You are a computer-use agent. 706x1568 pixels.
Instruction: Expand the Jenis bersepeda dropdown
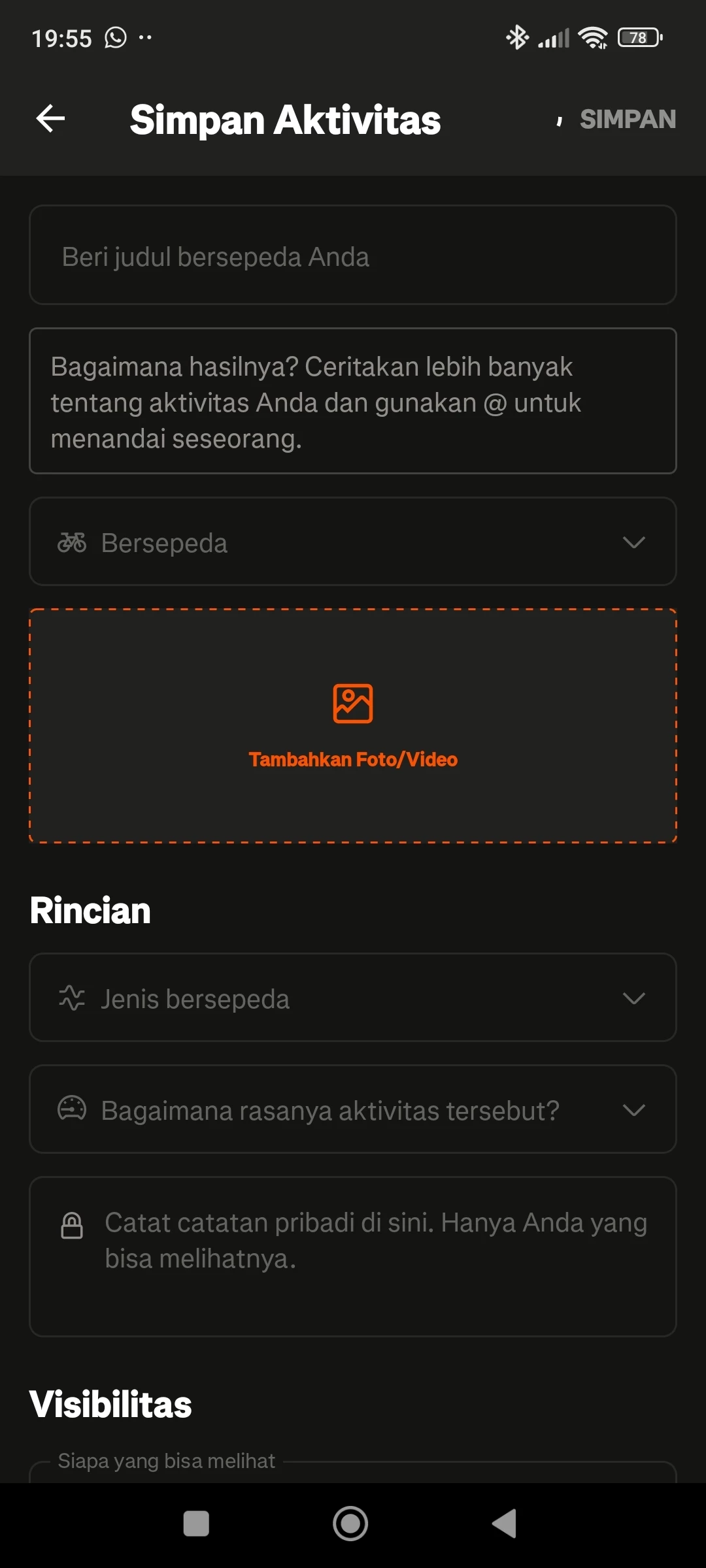click(353, 998)
